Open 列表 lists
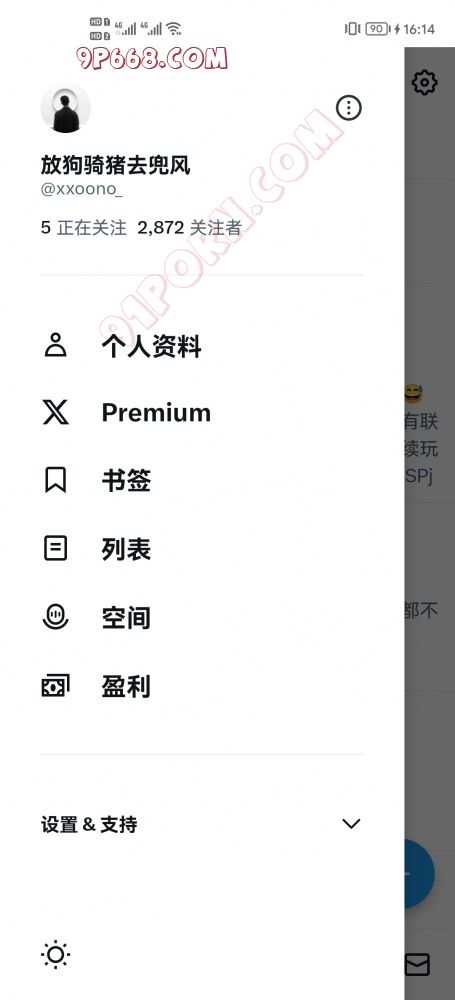The height and width of the screenshot is (1000, 455). coord(202,549)
